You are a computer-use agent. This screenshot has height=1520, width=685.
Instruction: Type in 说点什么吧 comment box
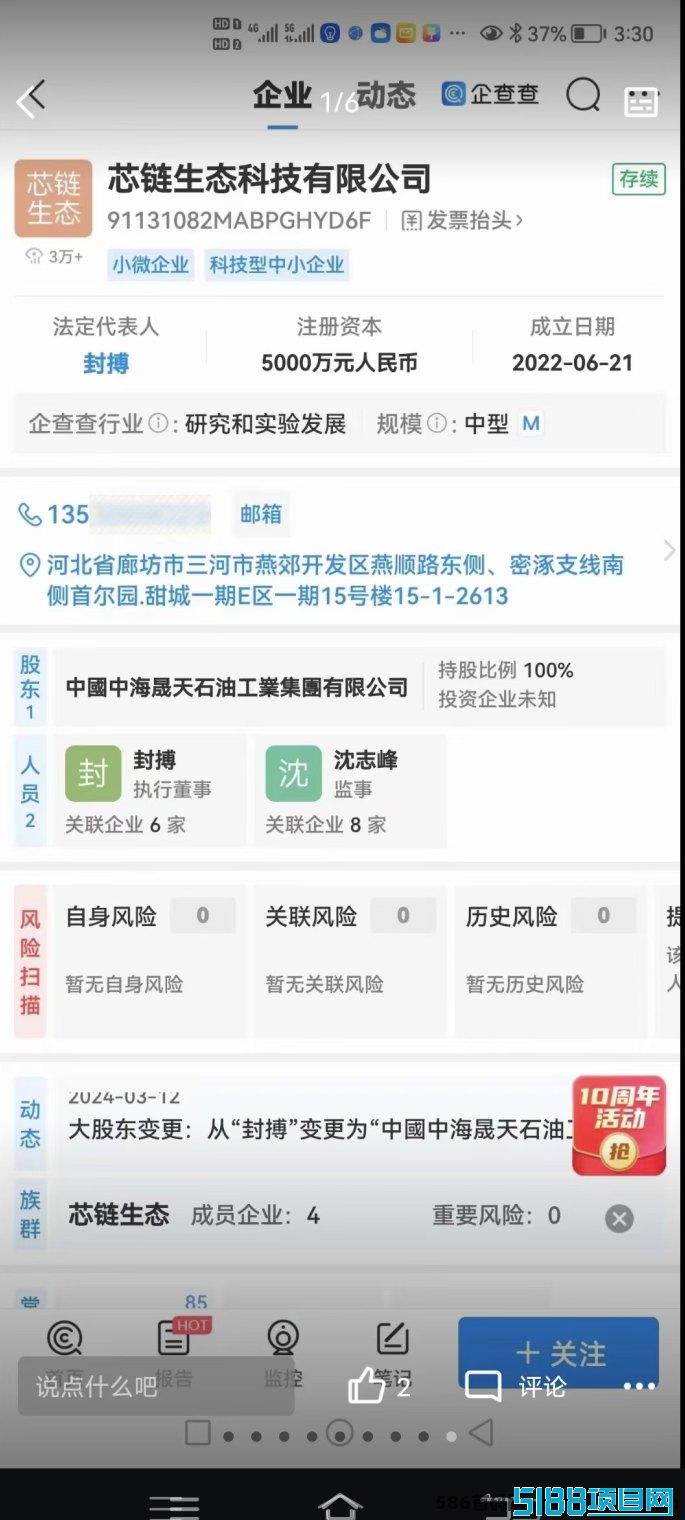pos(155,1386)
